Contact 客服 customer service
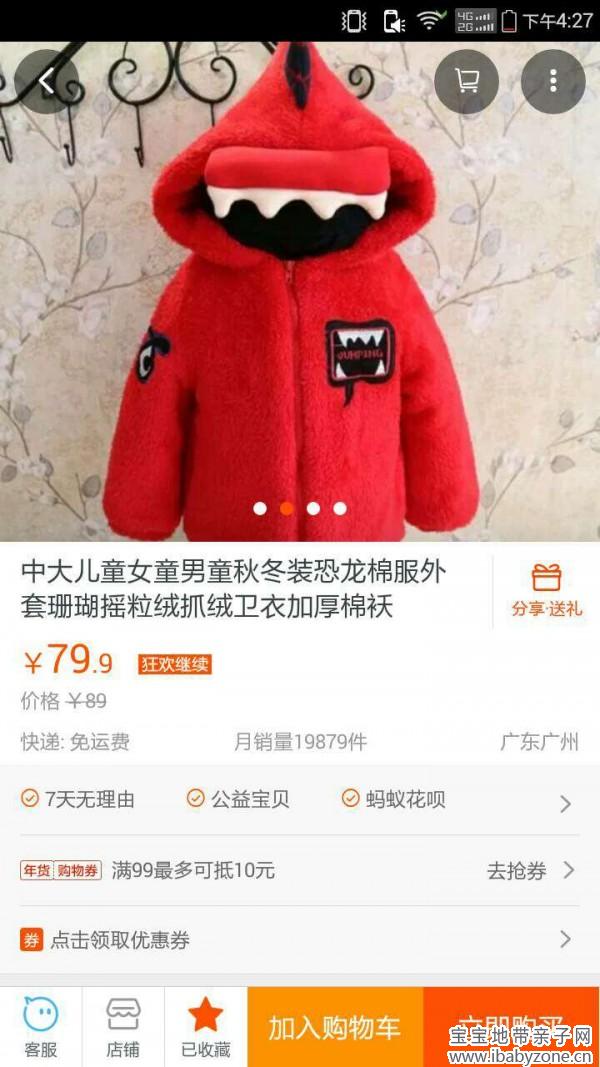This screenshot has width=600, height=1067. (41, 1027)
